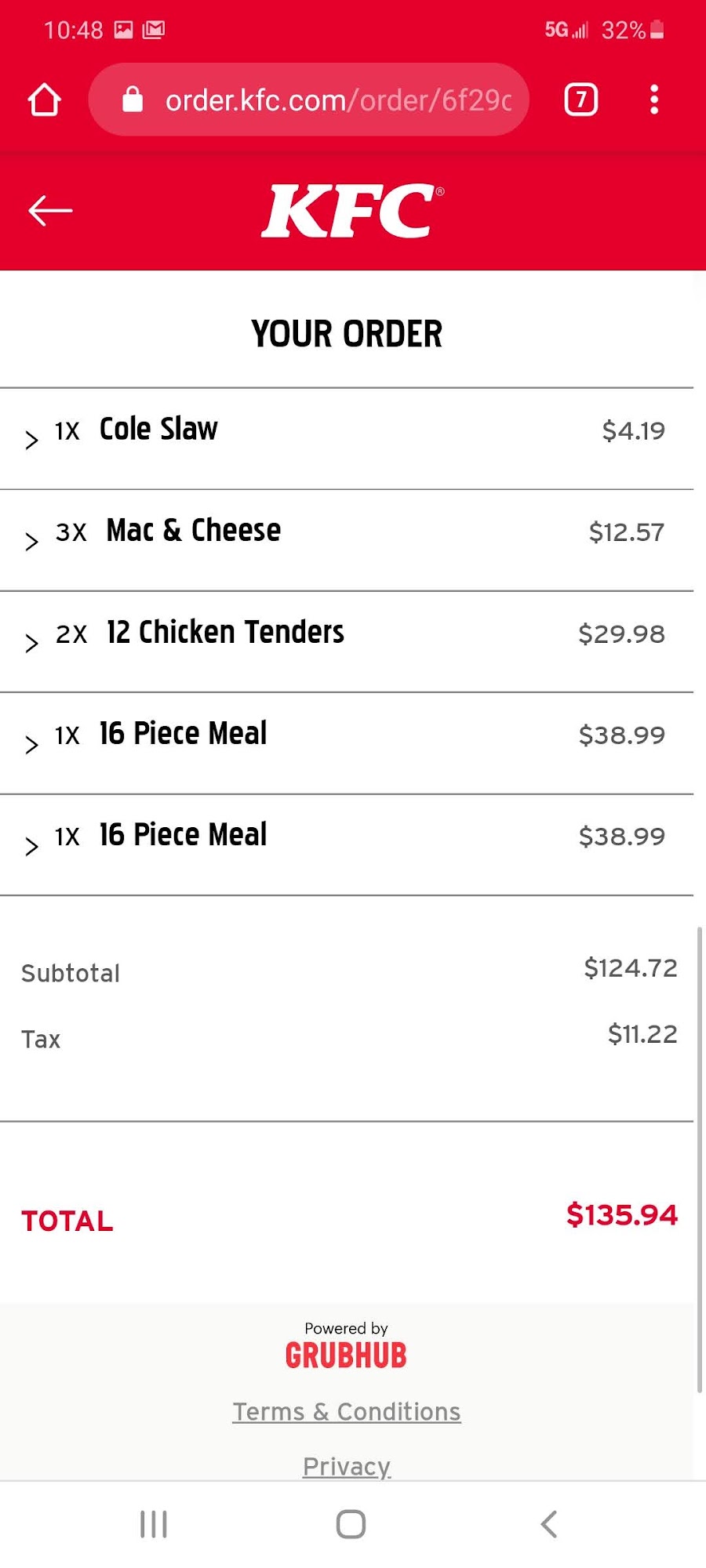Expand the Mac & Cheese order details
The height and width of the screenshot is (1568, 706).
31,541
